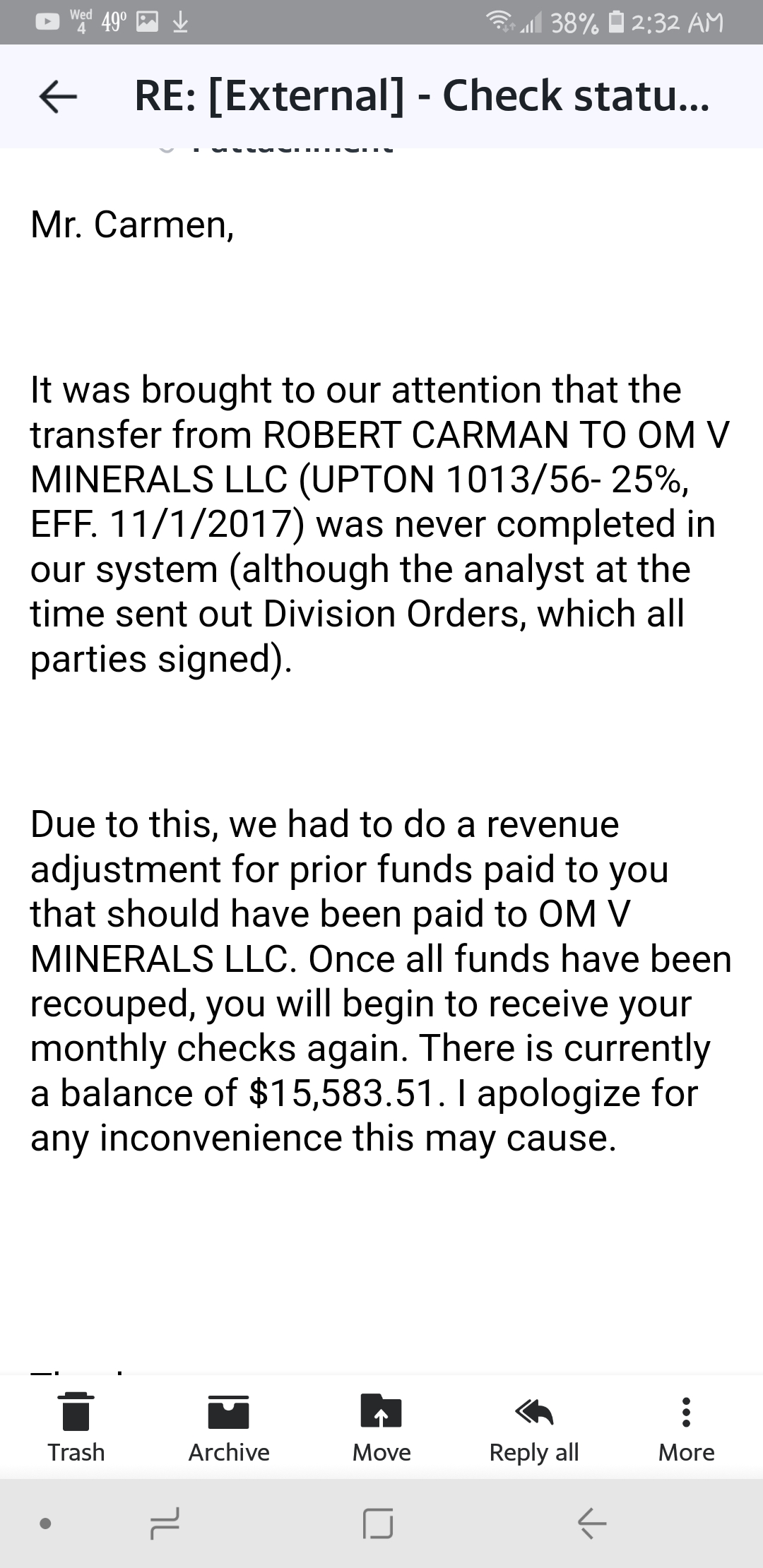Tap the system back button

point(592,1524)
